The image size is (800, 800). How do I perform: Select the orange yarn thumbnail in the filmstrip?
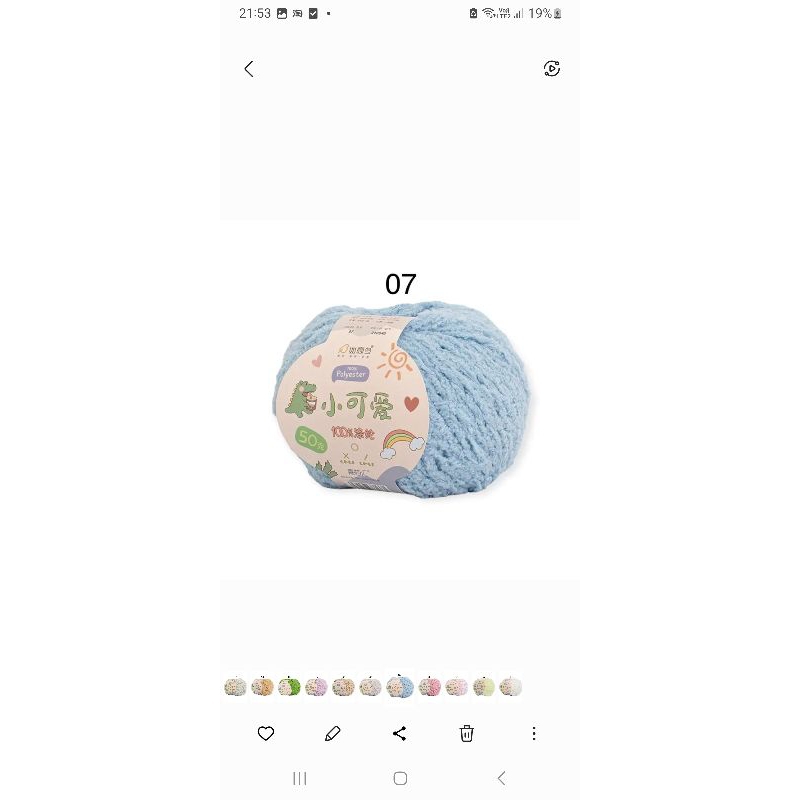[x=263, y=687]
